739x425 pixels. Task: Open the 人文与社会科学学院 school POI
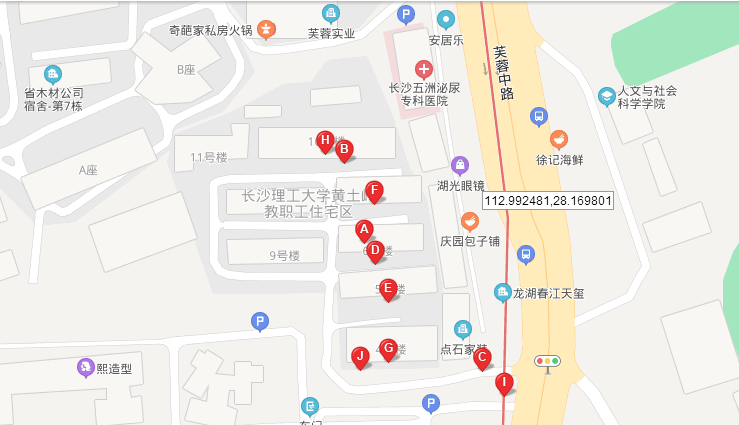pos(606,95)
